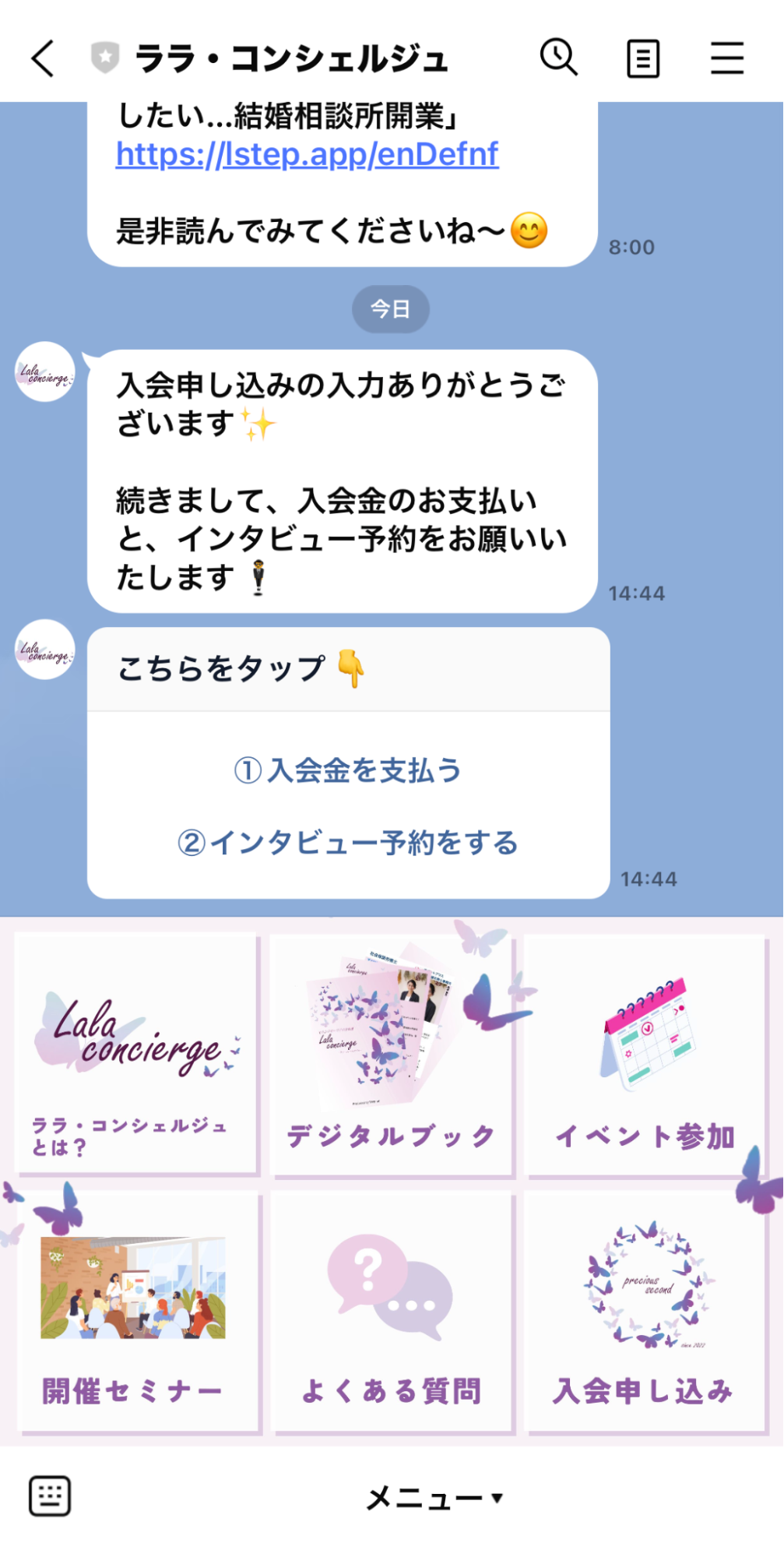Open the よくある質問 tile
784x1557 pixels.
(391, 1310)
